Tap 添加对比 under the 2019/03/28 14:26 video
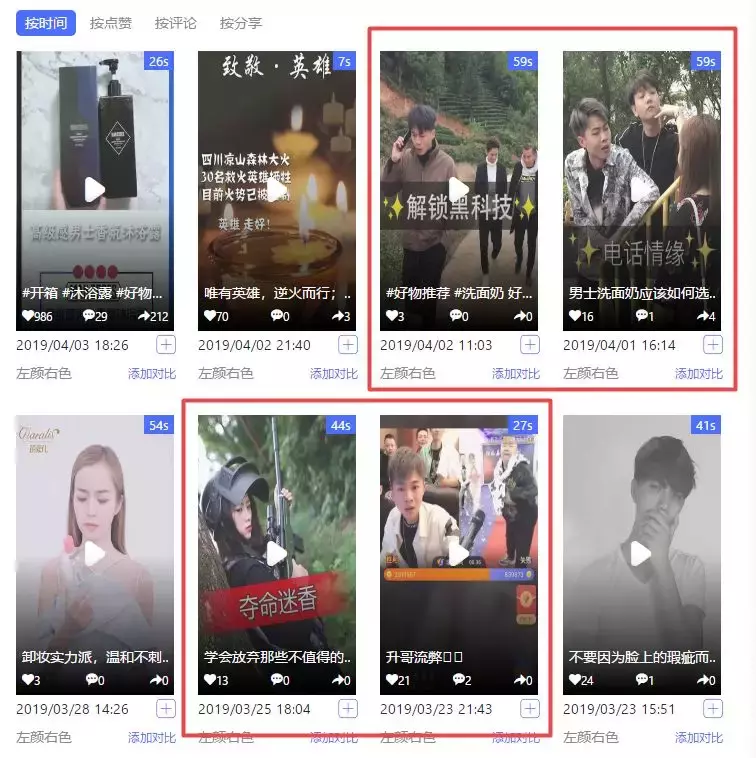756x758 pixels. coord(151,738)
